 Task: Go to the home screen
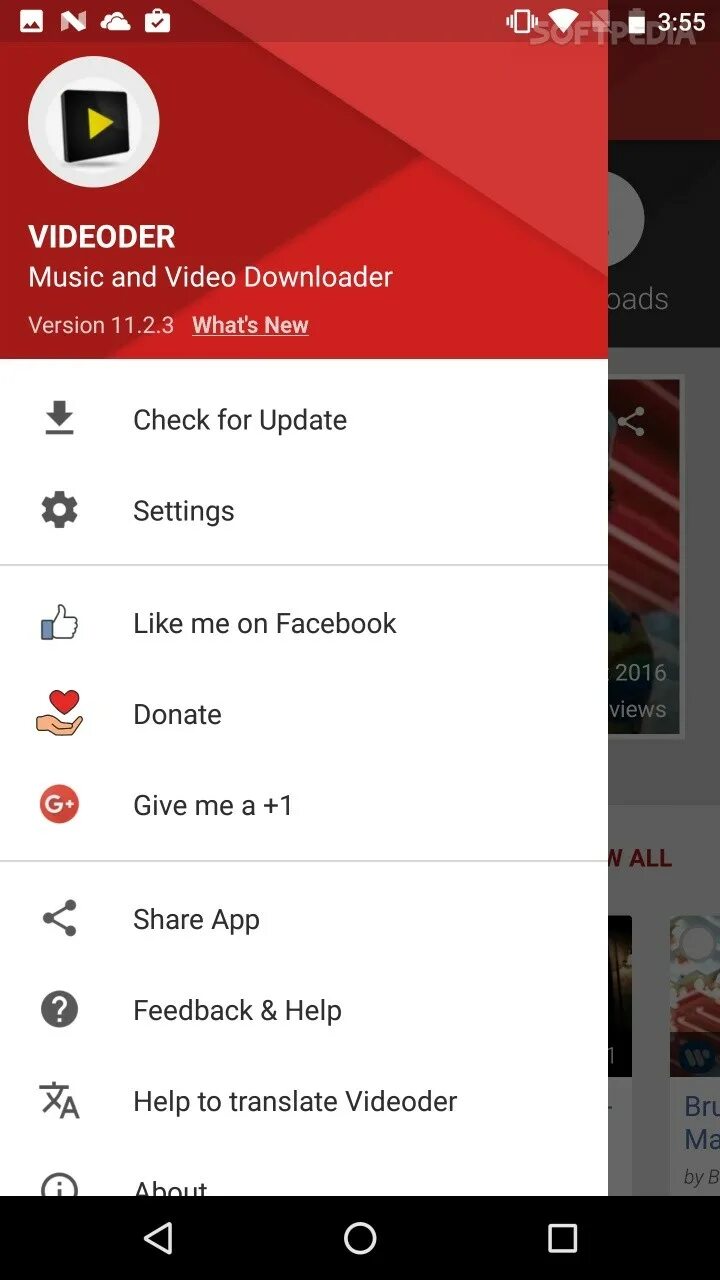(x=360, y=1238)
